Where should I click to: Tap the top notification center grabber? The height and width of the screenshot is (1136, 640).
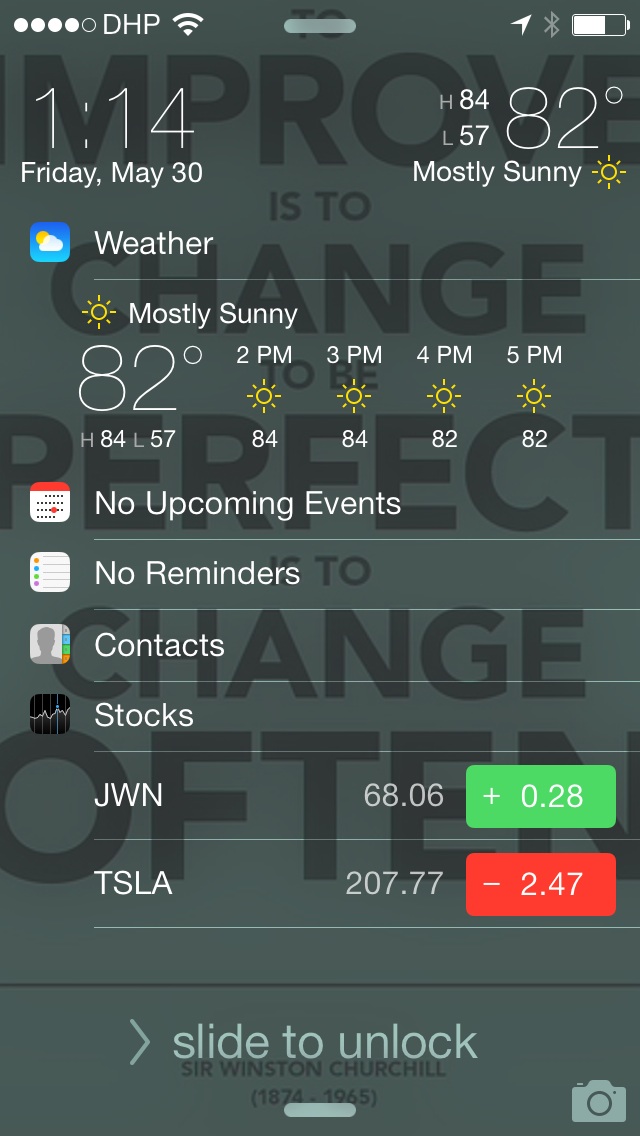coord(320,26)
